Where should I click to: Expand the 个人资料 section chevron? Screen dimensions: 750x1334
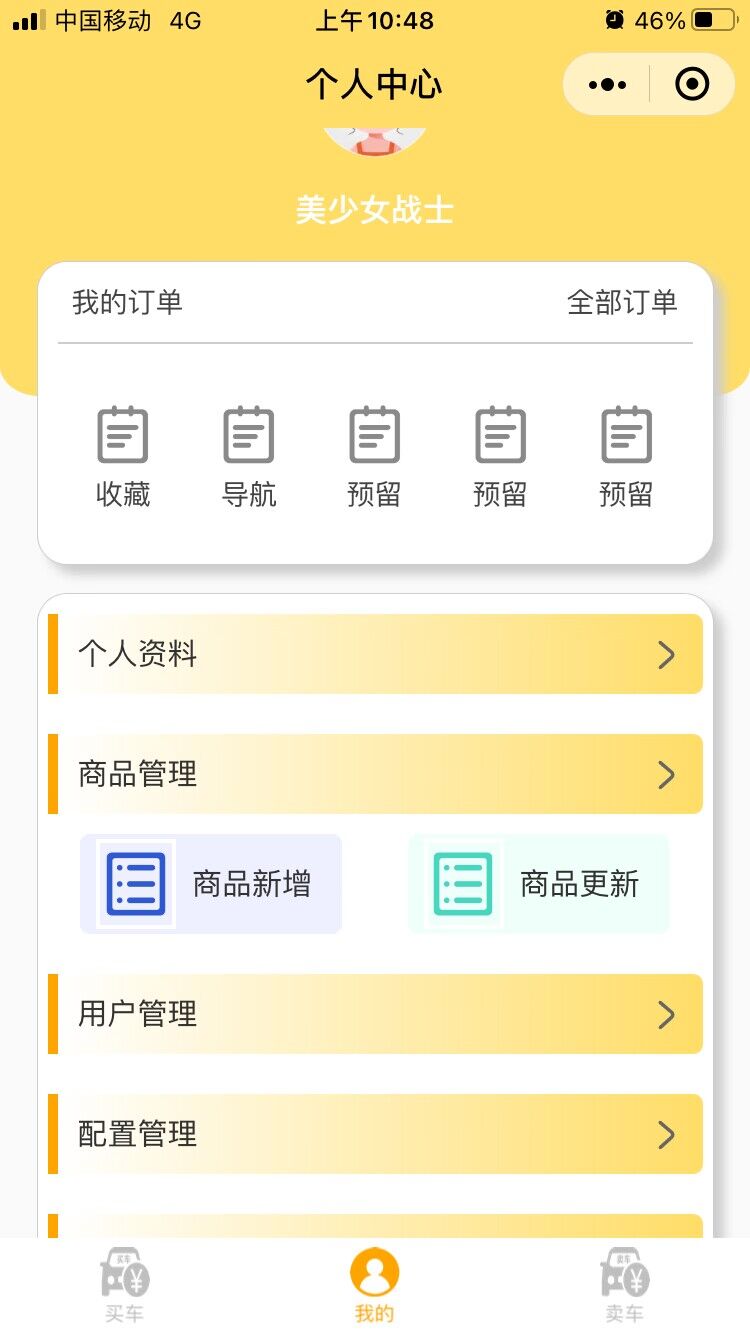pyautogui.click(x=667, y=655)
